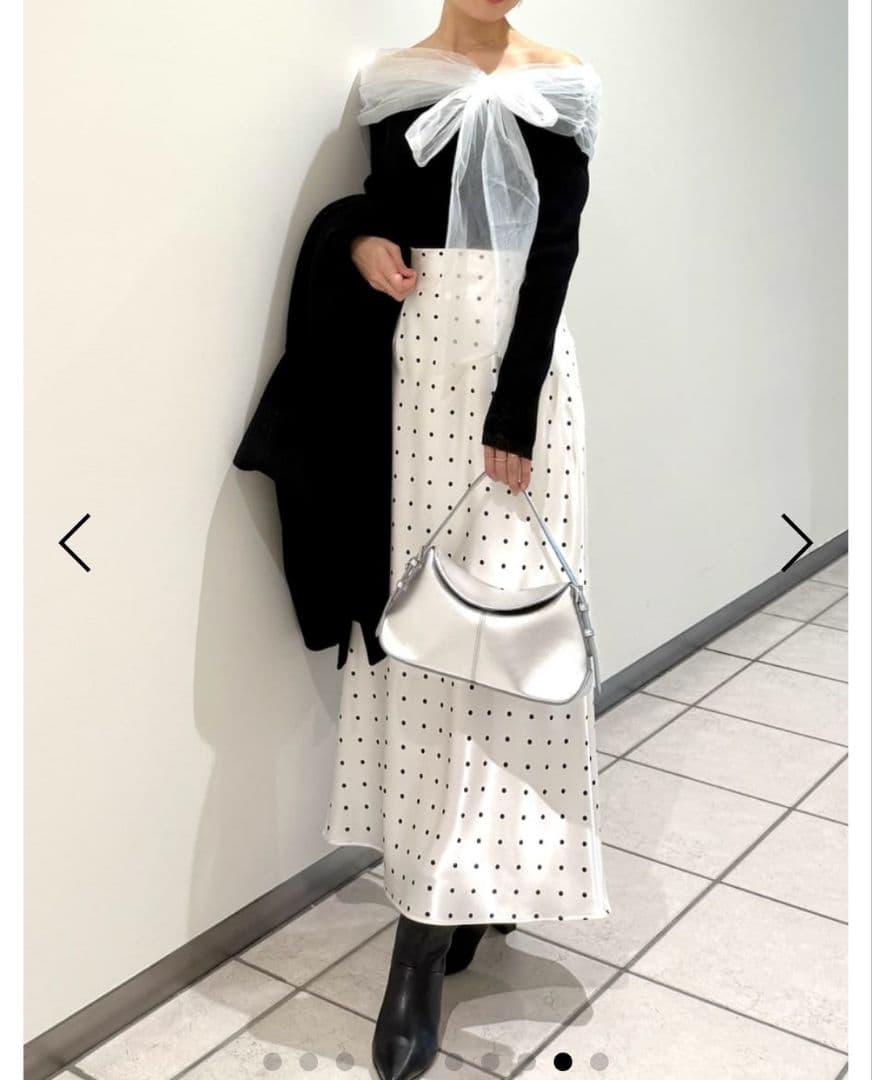Viewport: 872px width, 1080px height.
Task: Jump to the first carousel page dot
Action: (272, 1061)
